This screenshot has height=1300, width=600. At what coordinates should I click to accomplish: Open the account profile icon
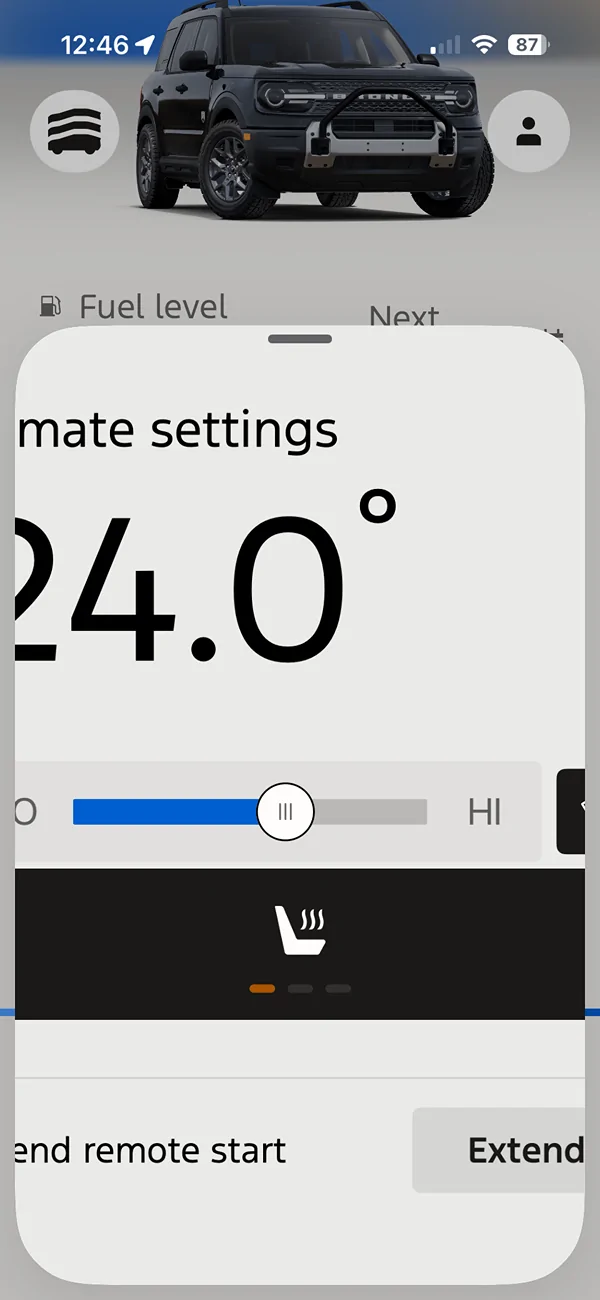(x=528, y=131)
